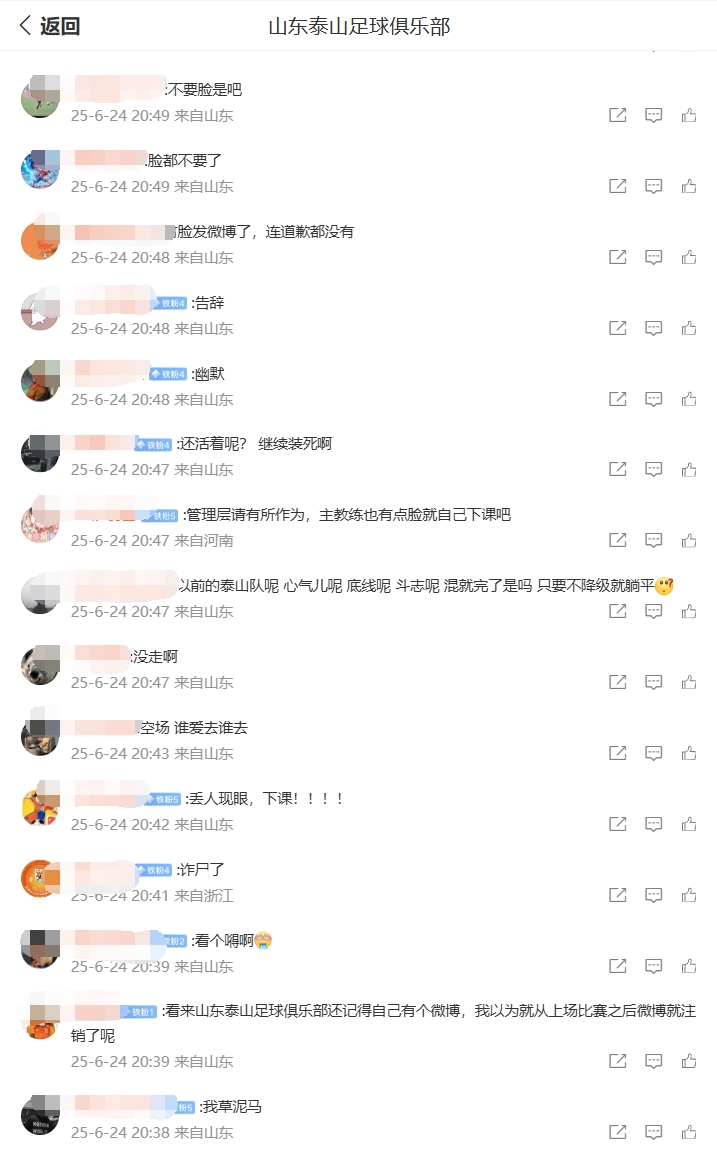Viewport: 717px width, 1154px height.
Task: Reply to the comment "幽默"
Action: coord(654,399)
